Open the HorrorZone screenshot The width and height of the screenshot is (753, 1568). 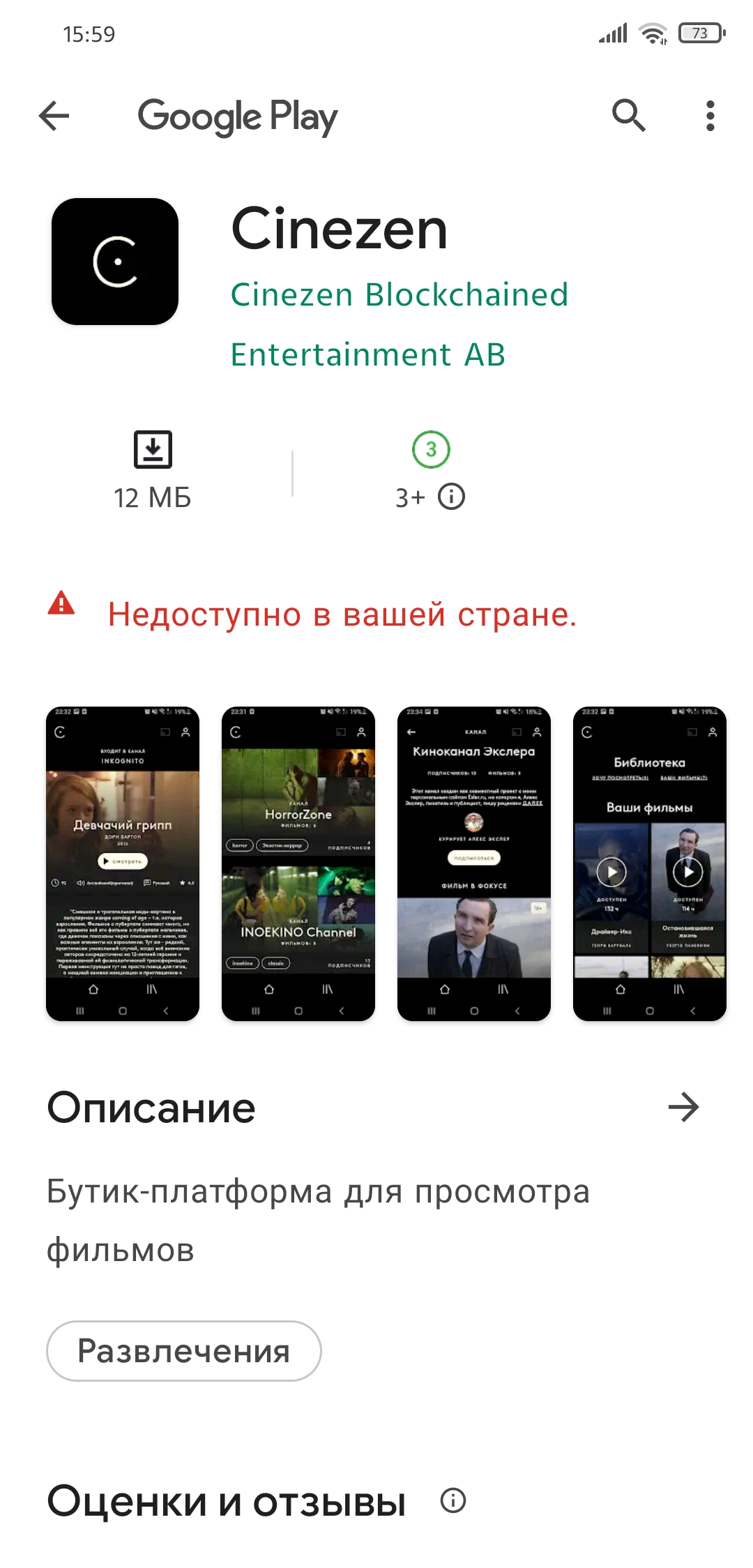[298, 864]
